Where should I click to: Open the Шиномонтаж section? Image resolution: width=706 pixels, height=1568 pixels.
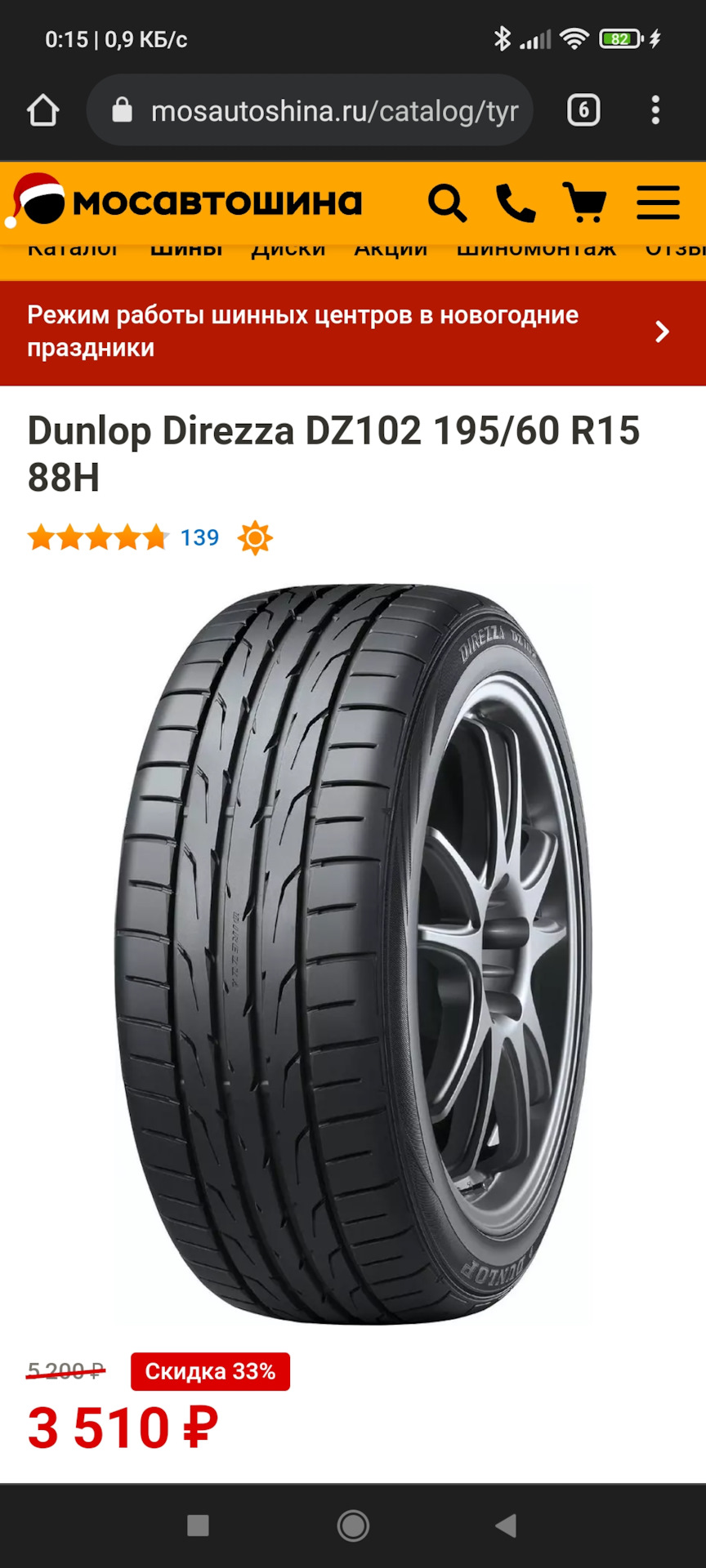(536, 250)
